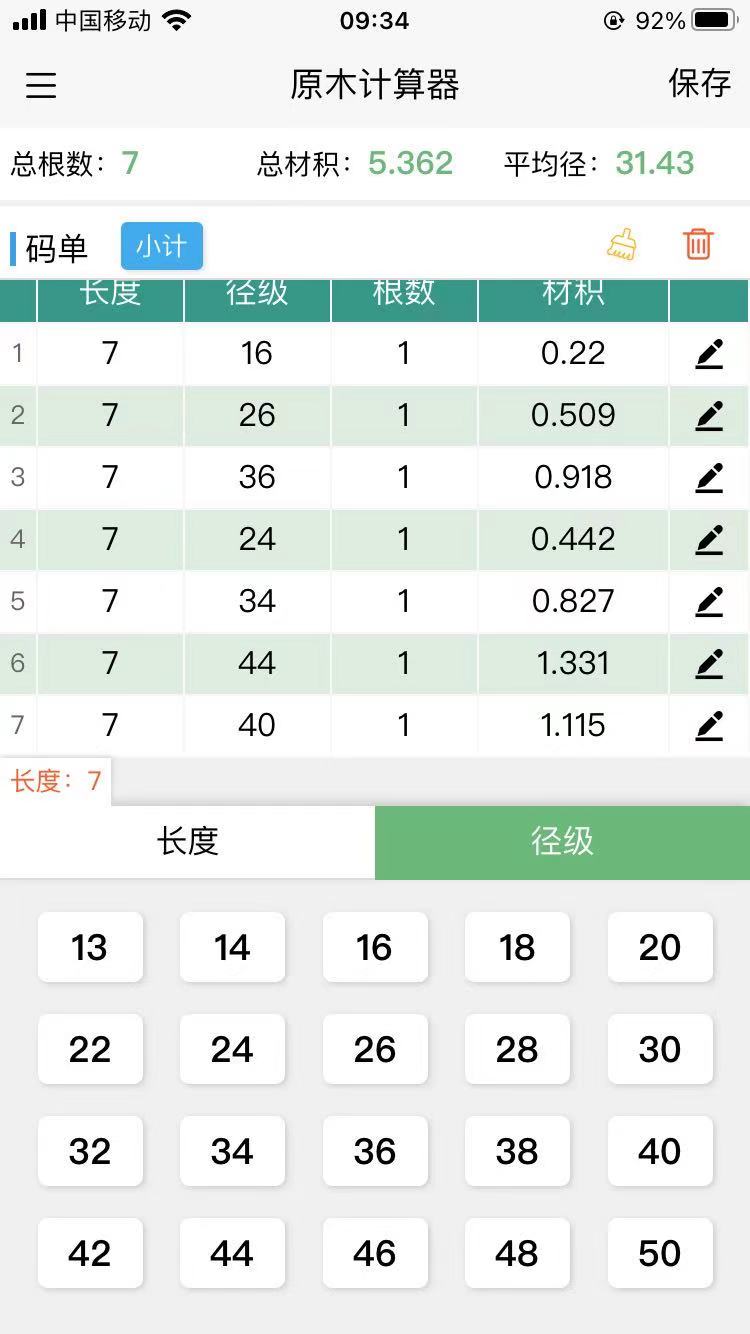This screenshot has height=1334, width=750.
Task: Edit row 7 with volume 1.115
Action: (709, 725)
